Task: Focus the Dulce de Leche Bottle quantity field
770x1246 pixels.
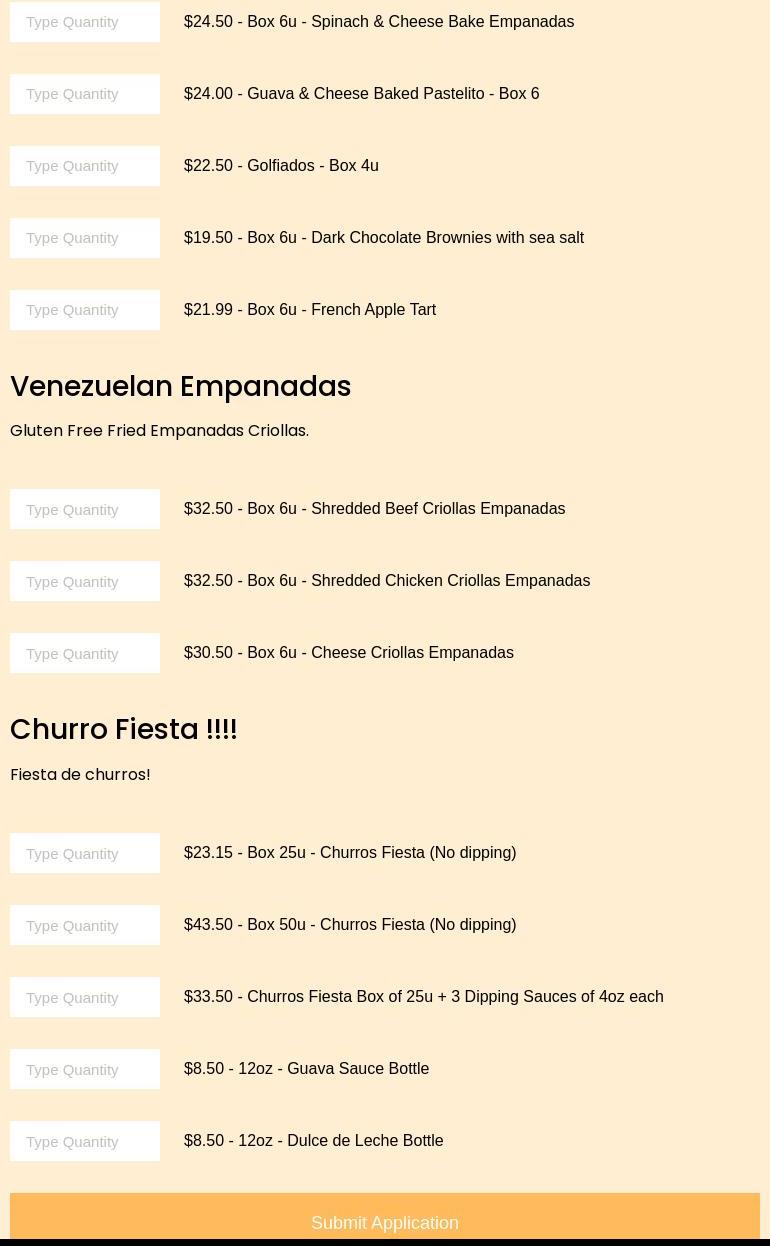Action: tap(85, 1141)
